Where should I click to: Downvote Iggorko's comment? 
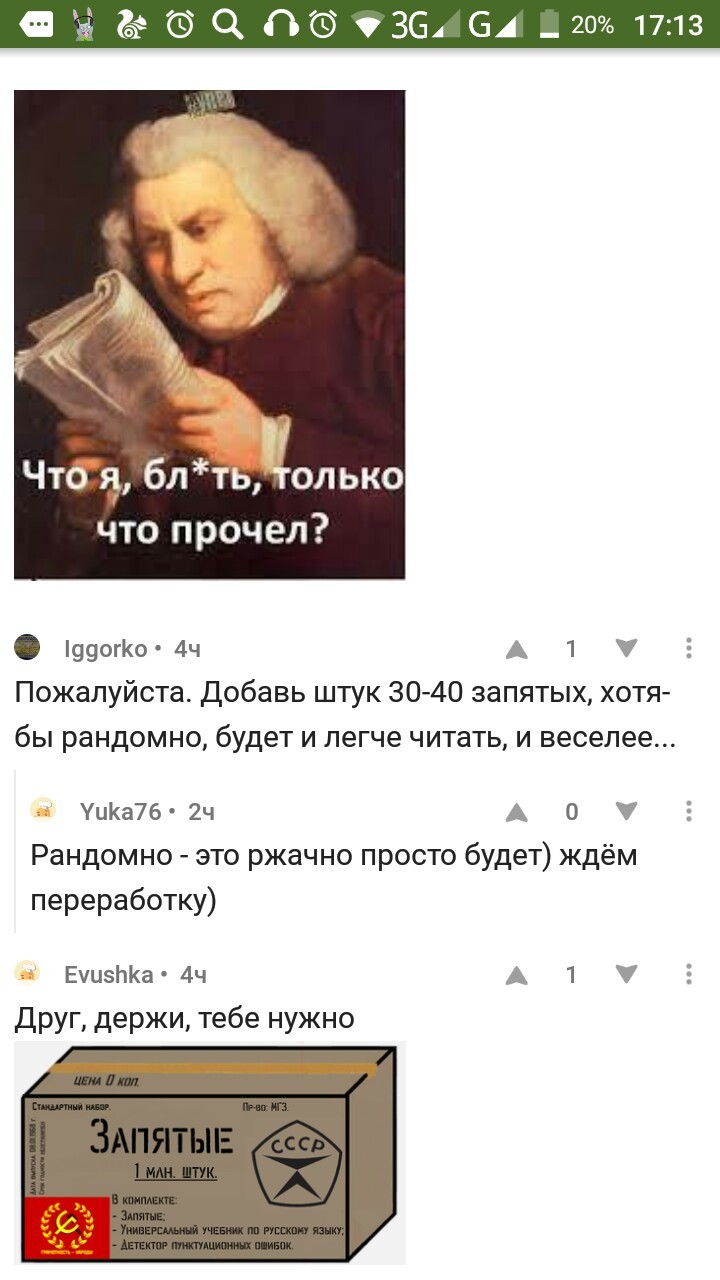[627, 649]
